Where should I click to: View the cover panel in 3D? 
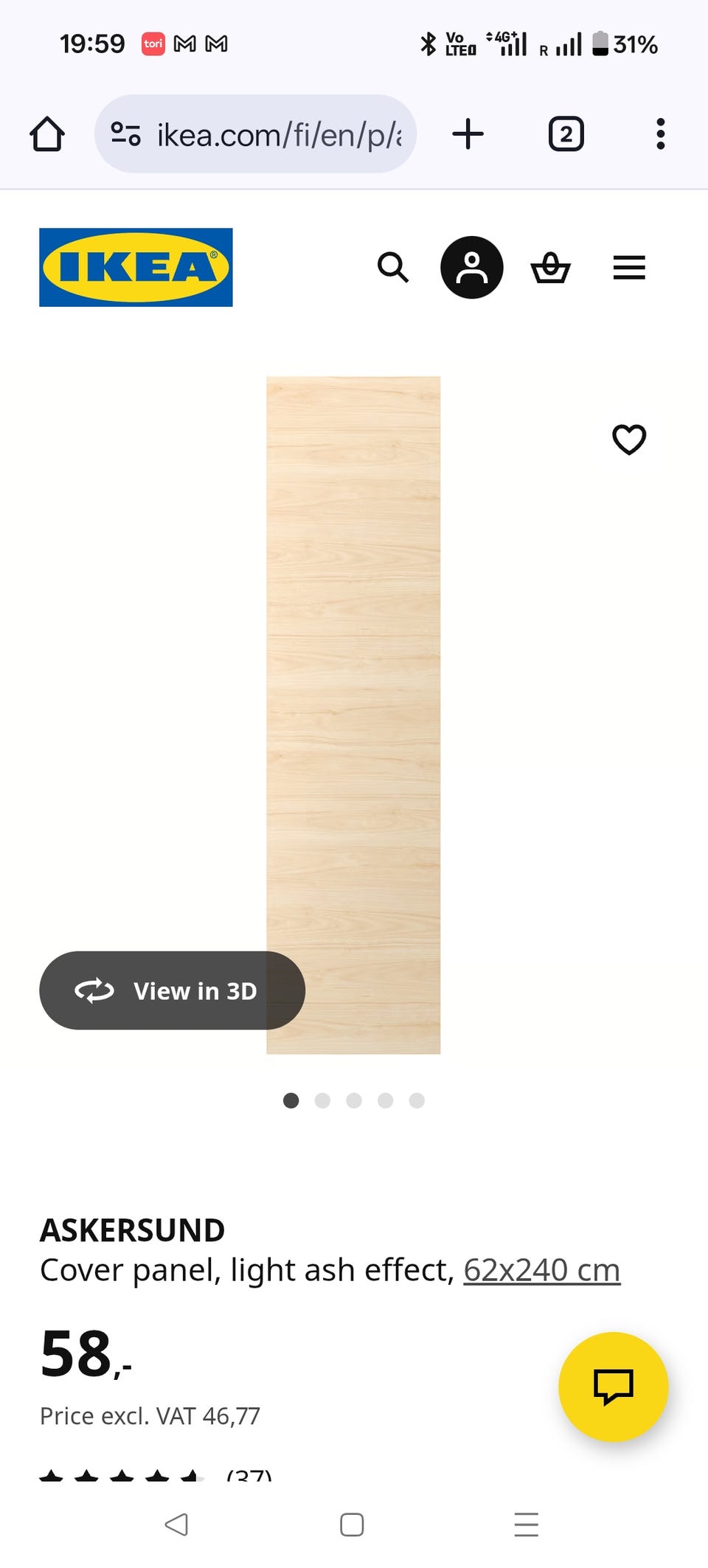[172, 991]
